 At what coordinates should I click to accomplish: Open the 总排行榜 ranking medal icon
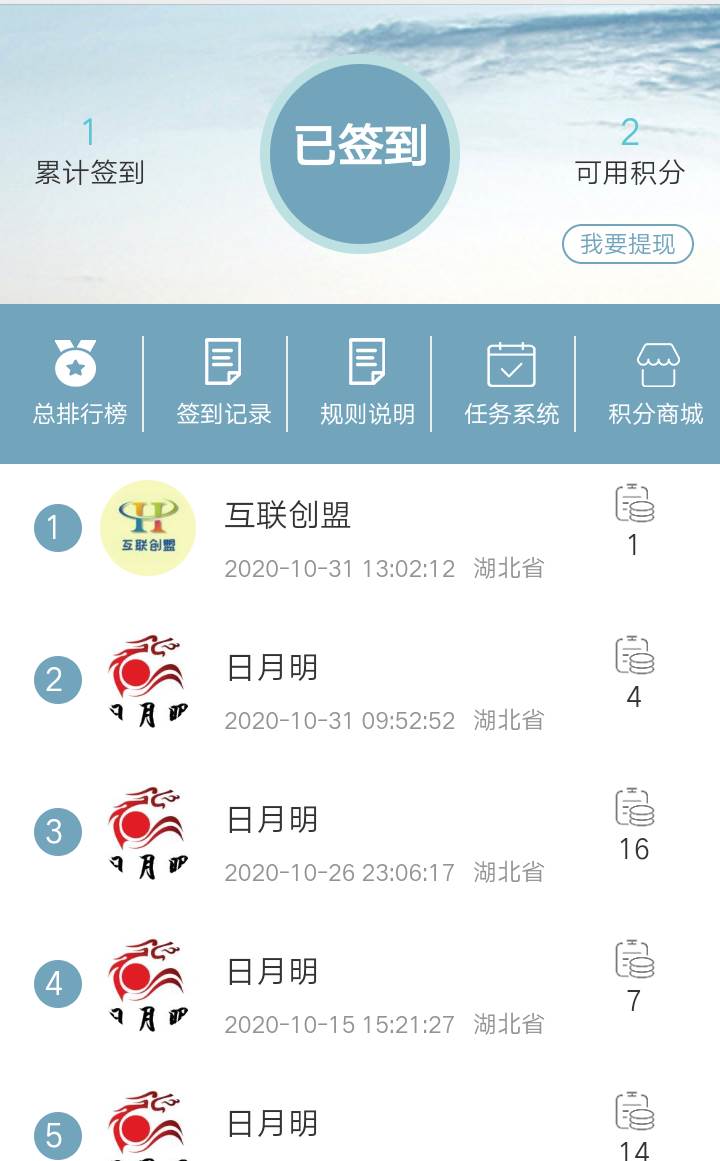[75, 366]
